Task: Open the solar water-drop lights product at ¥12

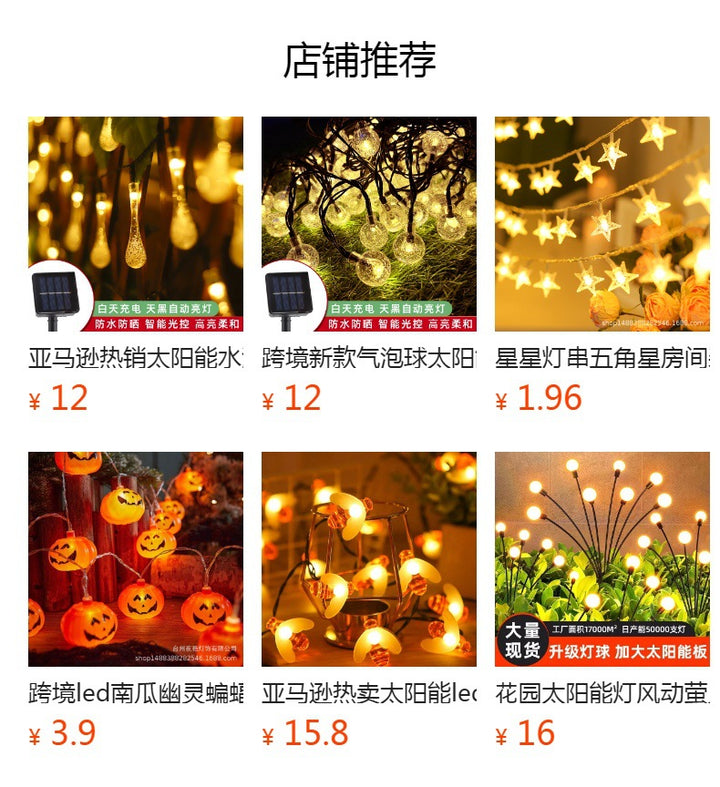Action: (135, 224)
